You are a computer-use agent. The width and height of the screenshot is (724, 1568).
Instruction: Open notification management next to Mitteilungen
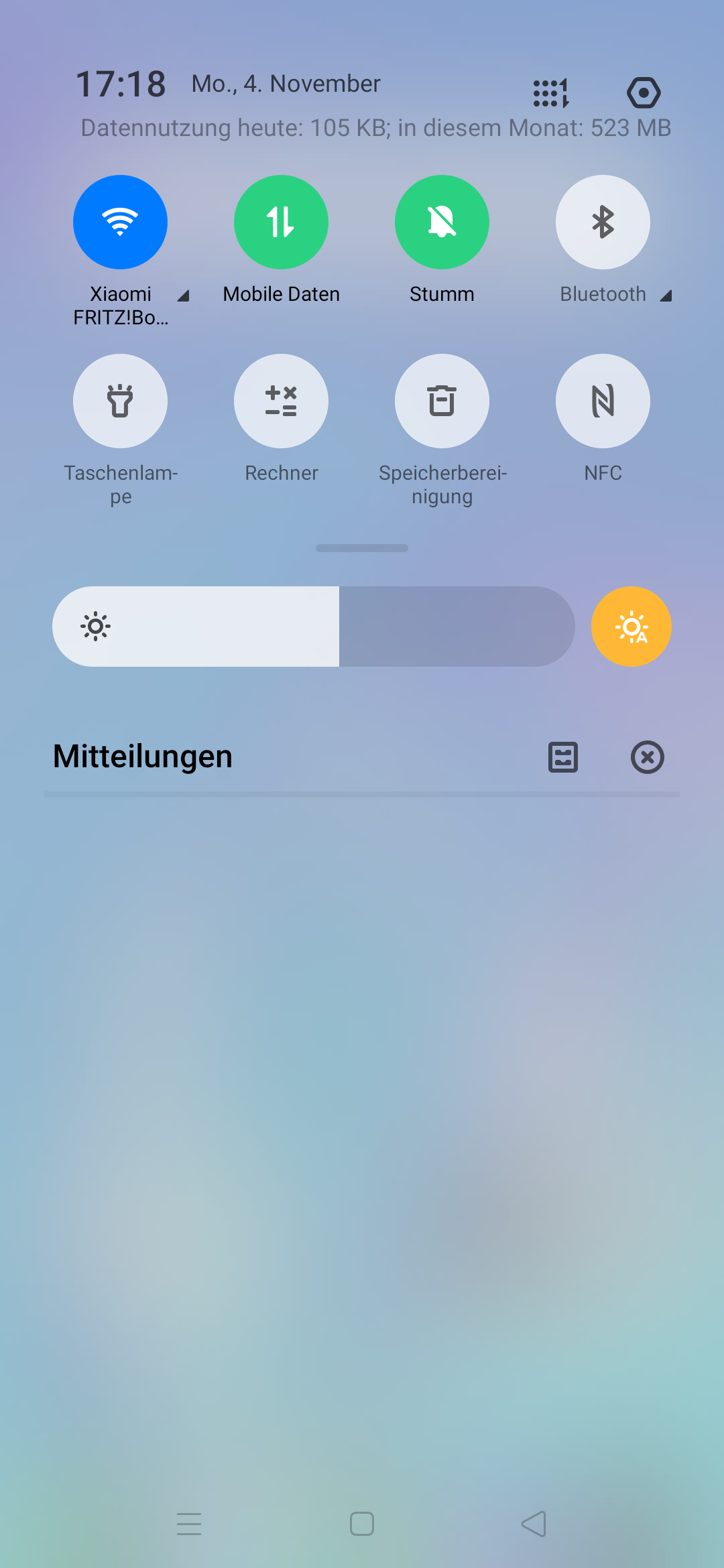[563, 757]
